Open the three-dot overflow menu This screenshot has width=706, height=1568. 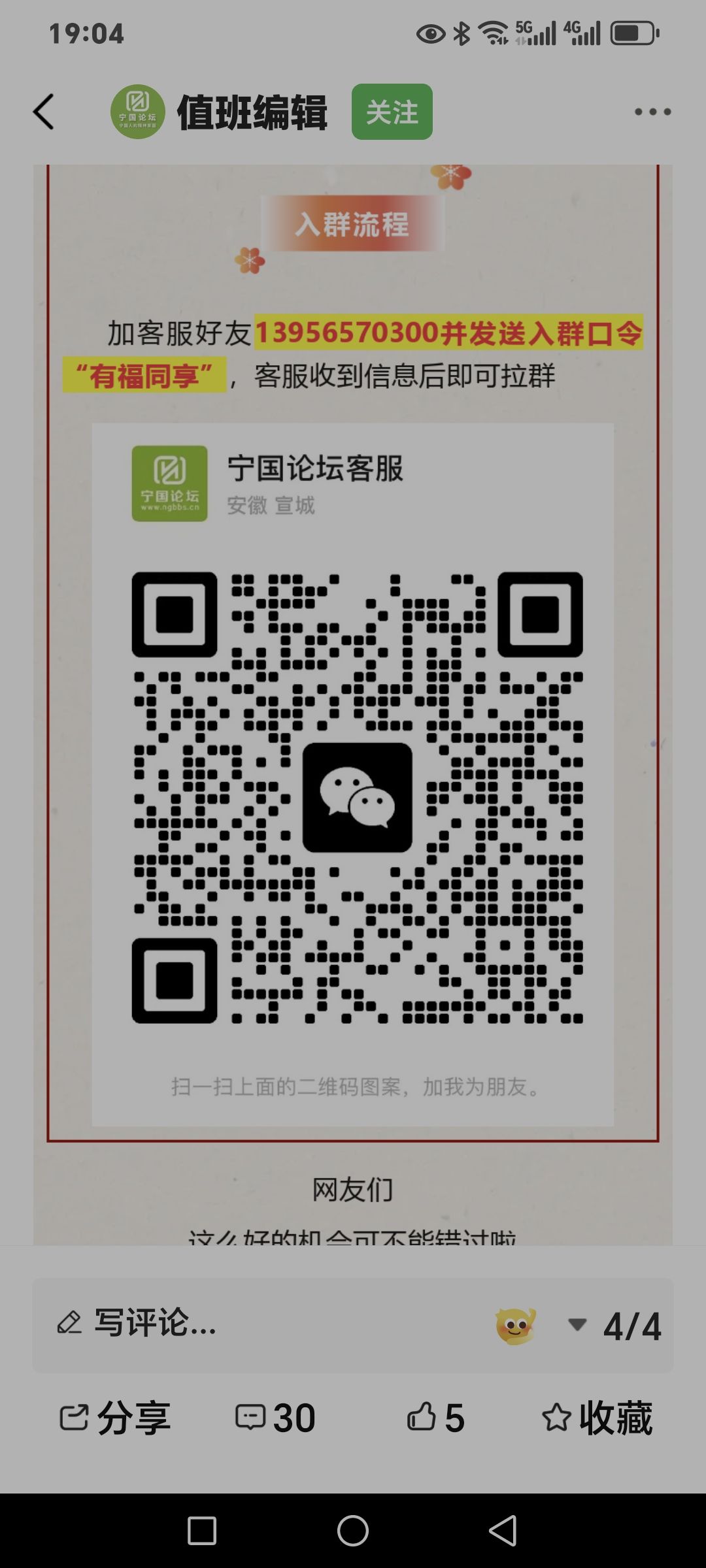tap(652, 112)
